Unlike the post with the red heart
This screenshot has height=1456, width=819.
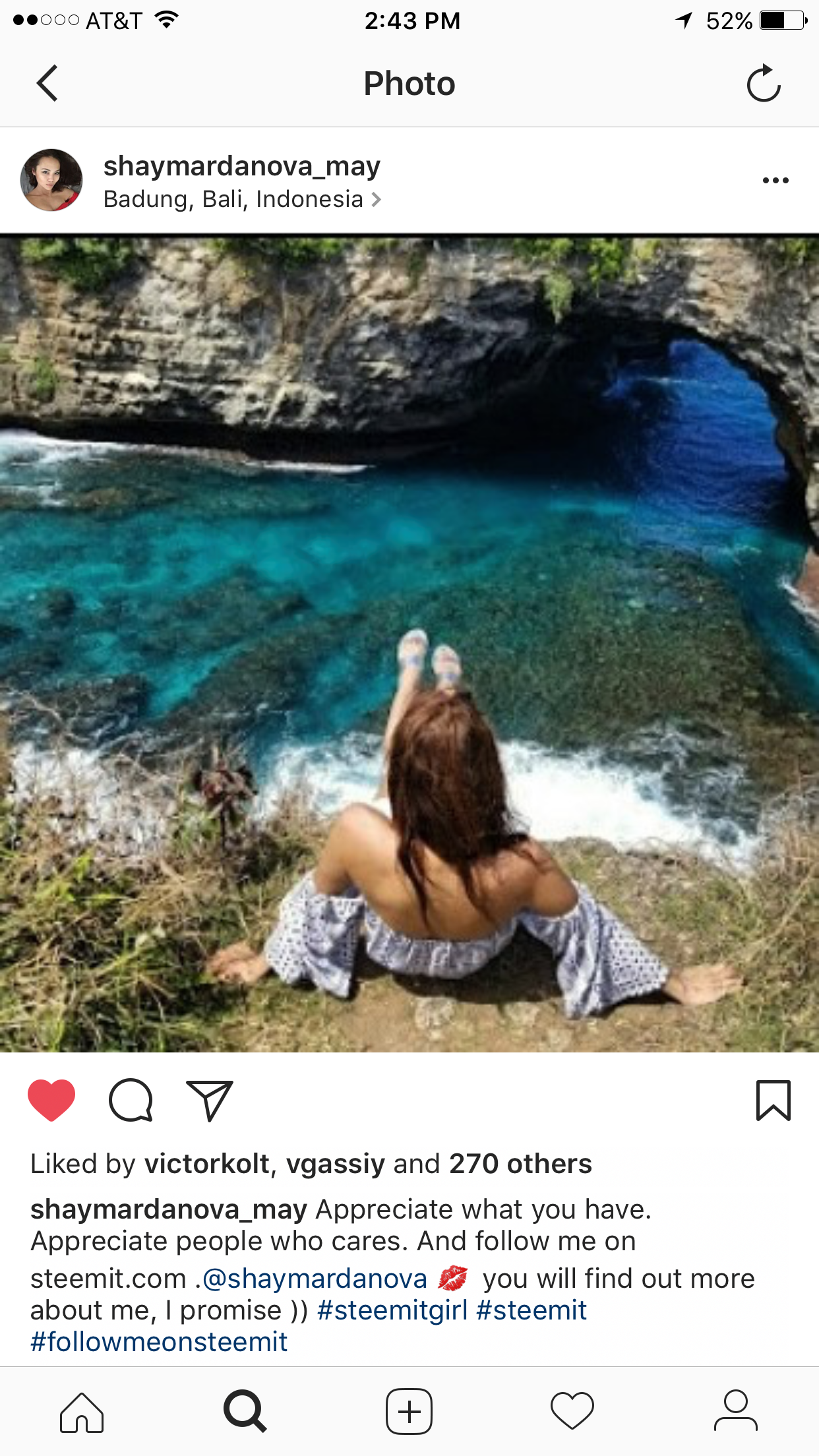[51, 1100]
